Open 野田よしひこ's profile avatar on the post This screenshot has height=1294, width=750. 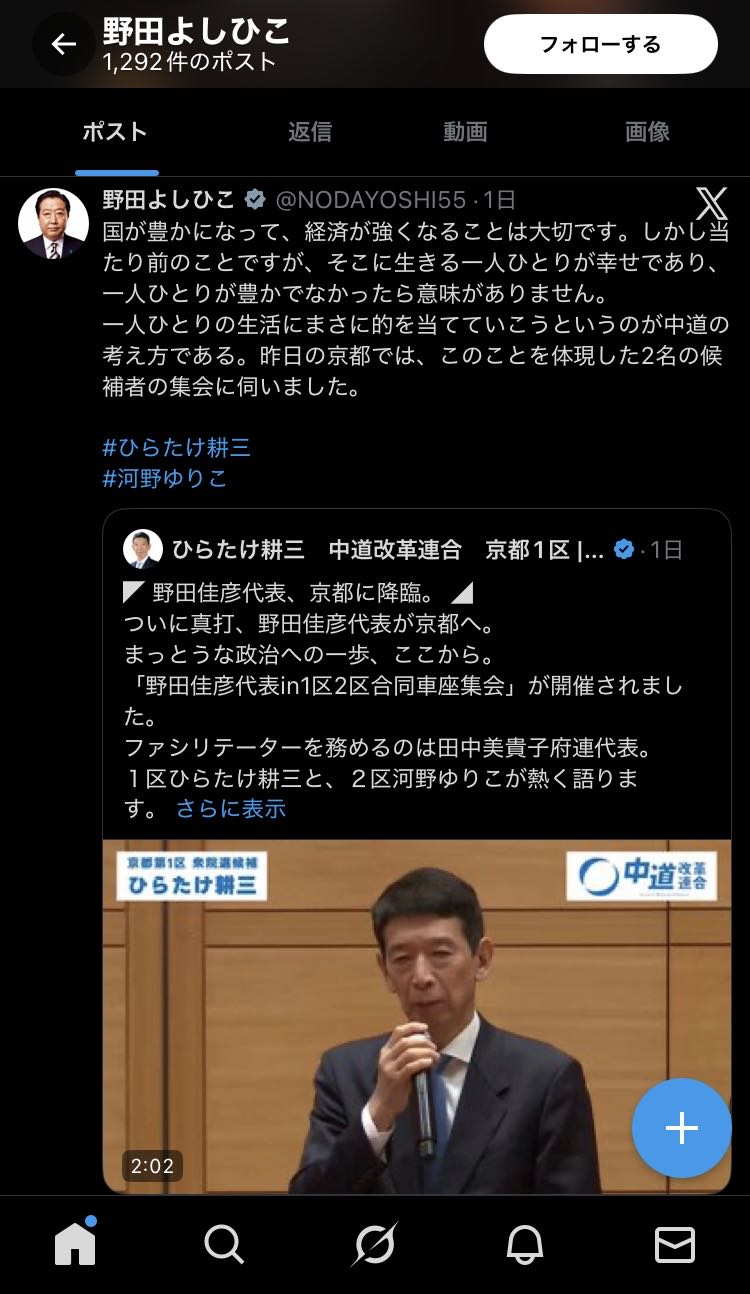(x=53, y=224)
